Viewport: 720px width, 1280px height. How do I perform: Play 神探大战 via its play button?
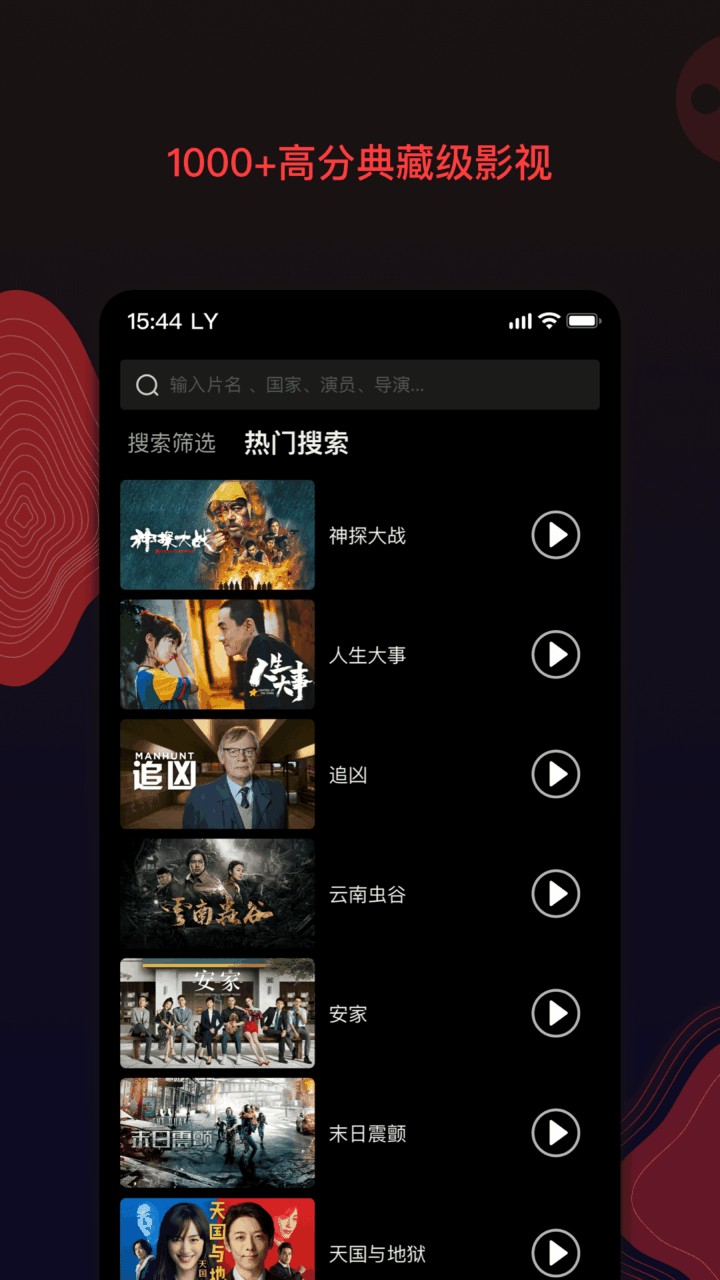click(x=555, y=535)
